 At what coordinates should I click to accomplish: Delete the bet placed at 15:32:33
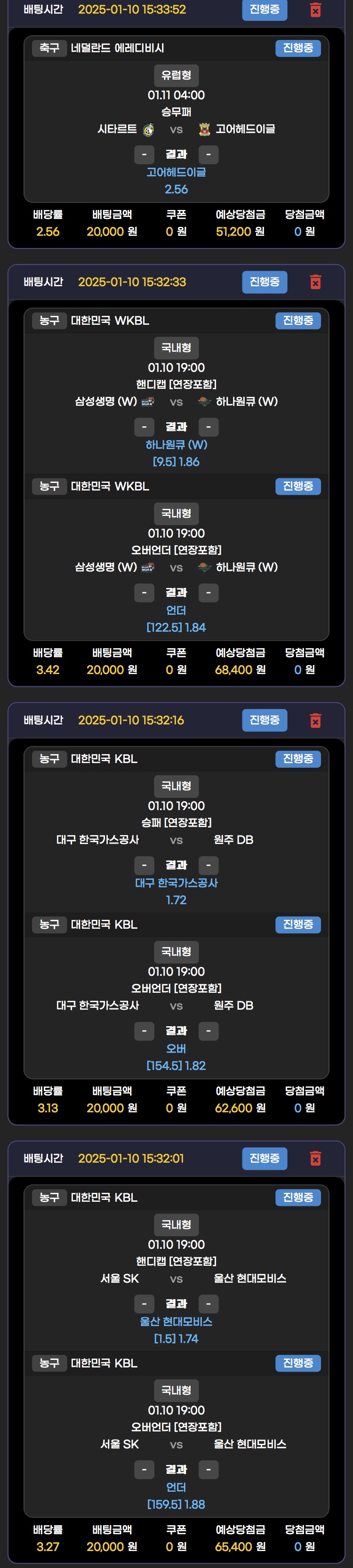tap(315, 282)
